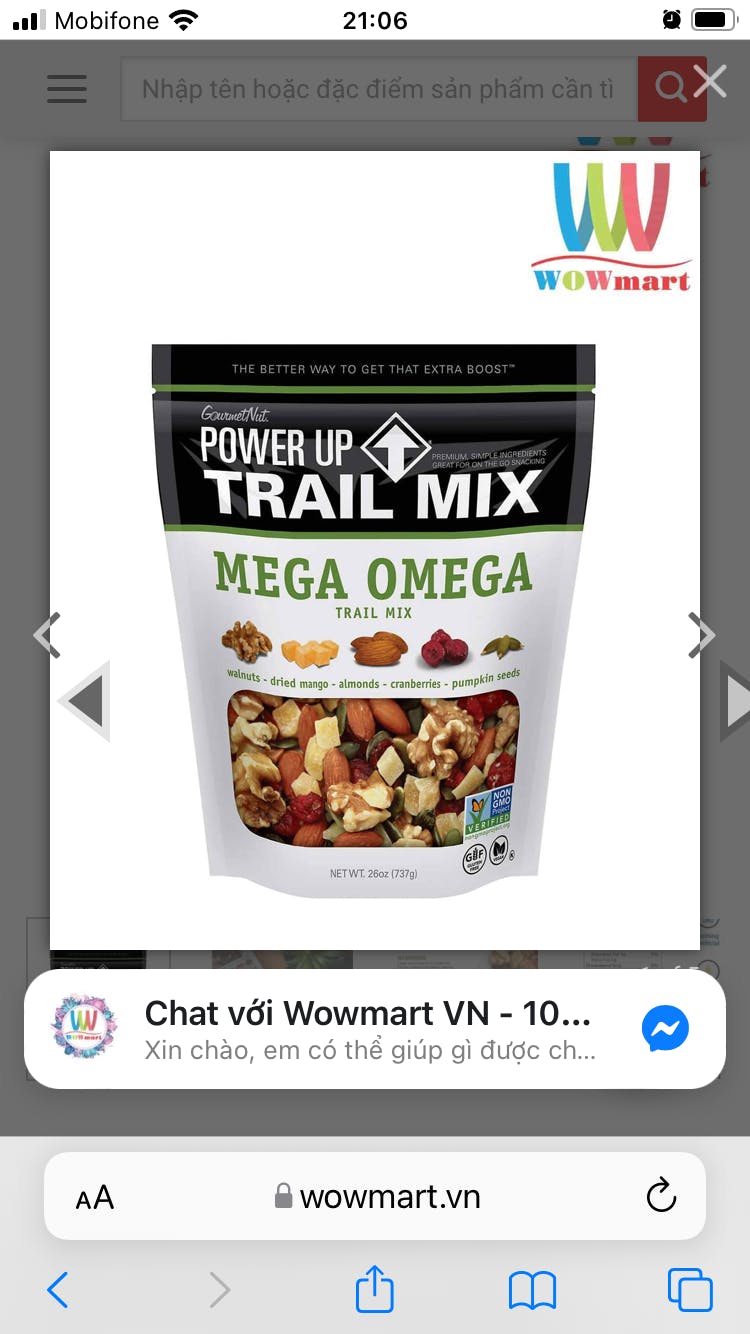Tap the wowmart.vn address bar
Viewport: 750px width, 1334px height.
point(378,1197)
